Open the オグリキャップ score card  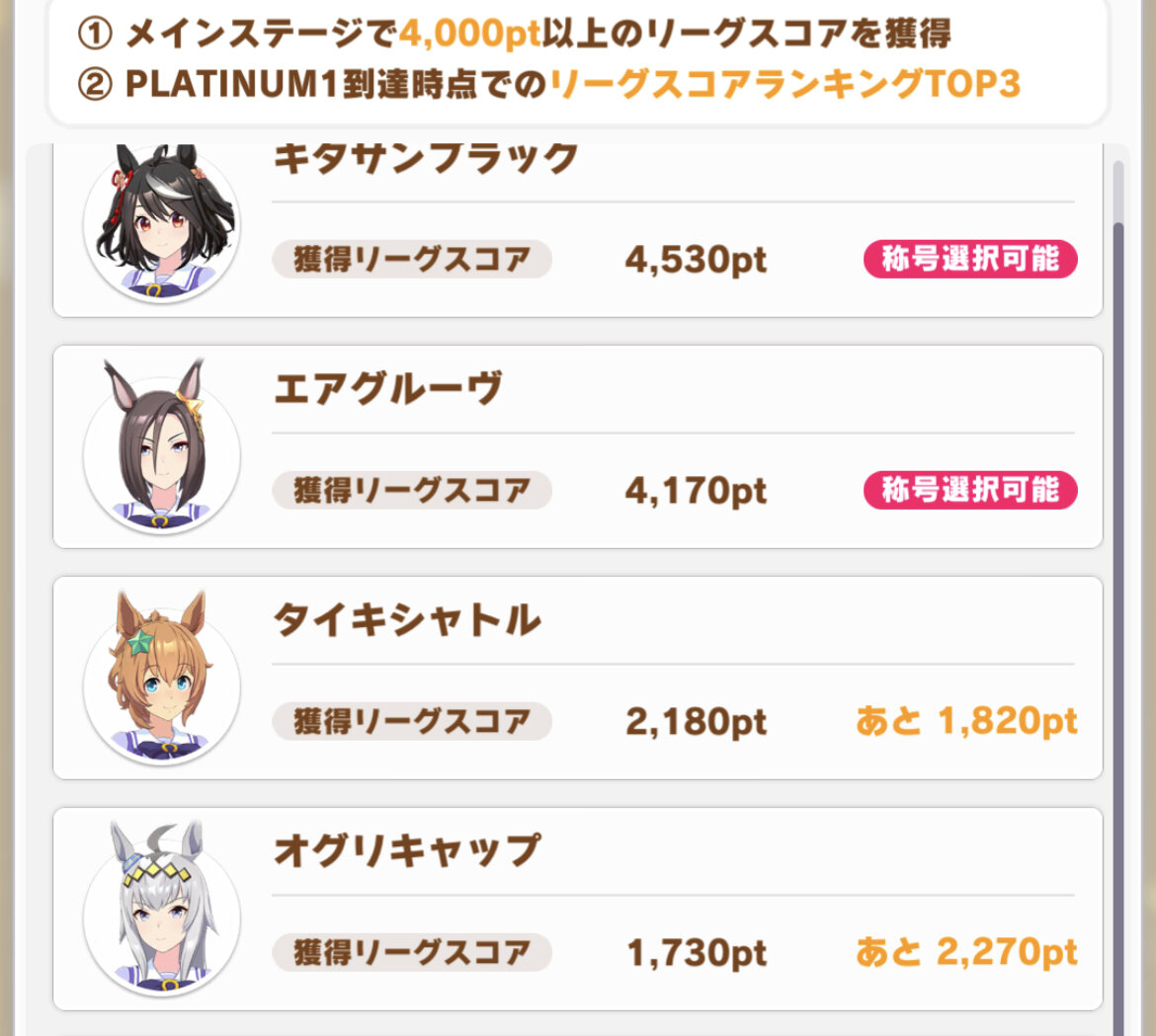[x=578, y=910]
